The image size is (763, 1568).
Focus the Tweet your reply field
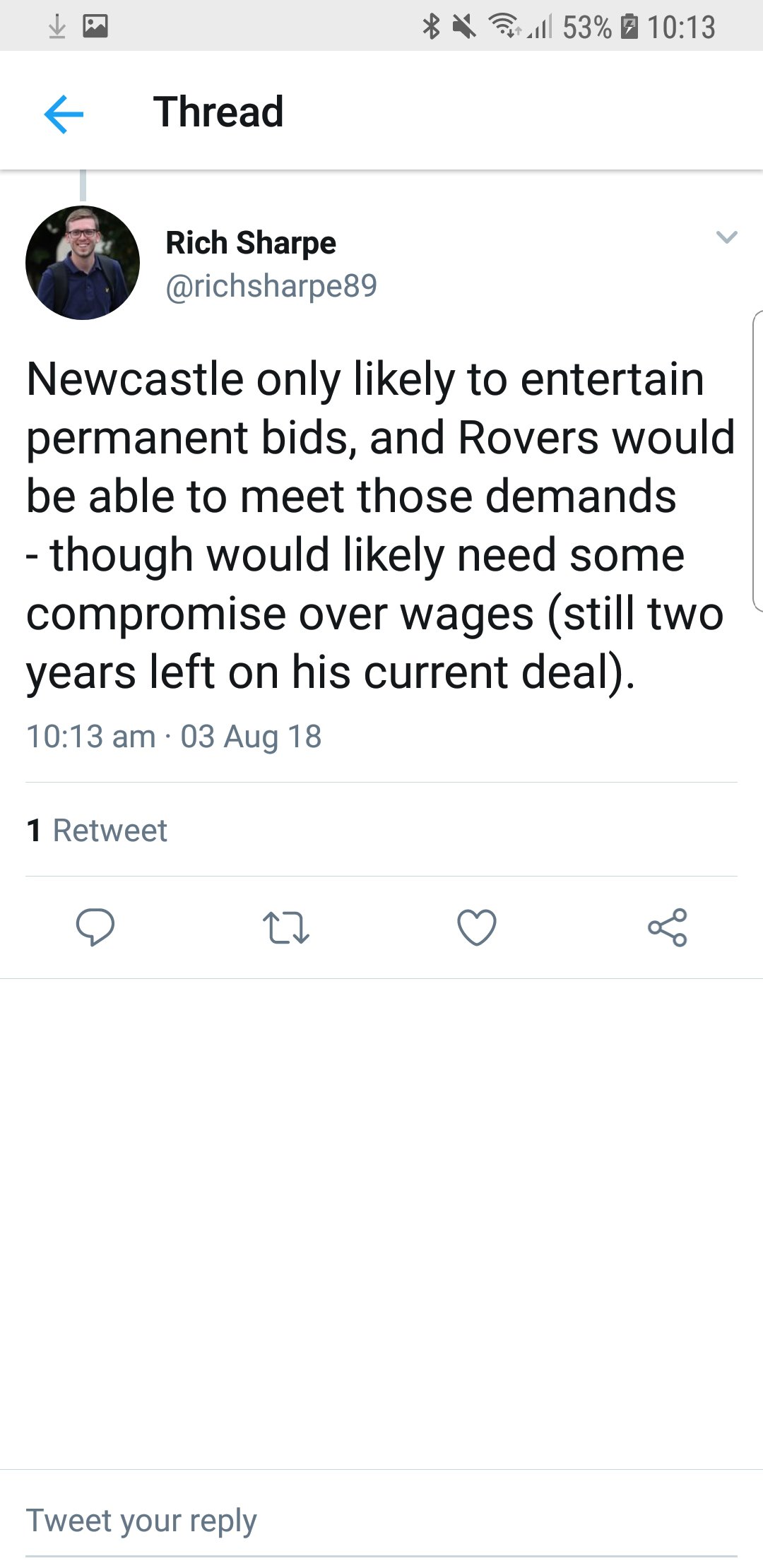click(x=381, y=1520)
